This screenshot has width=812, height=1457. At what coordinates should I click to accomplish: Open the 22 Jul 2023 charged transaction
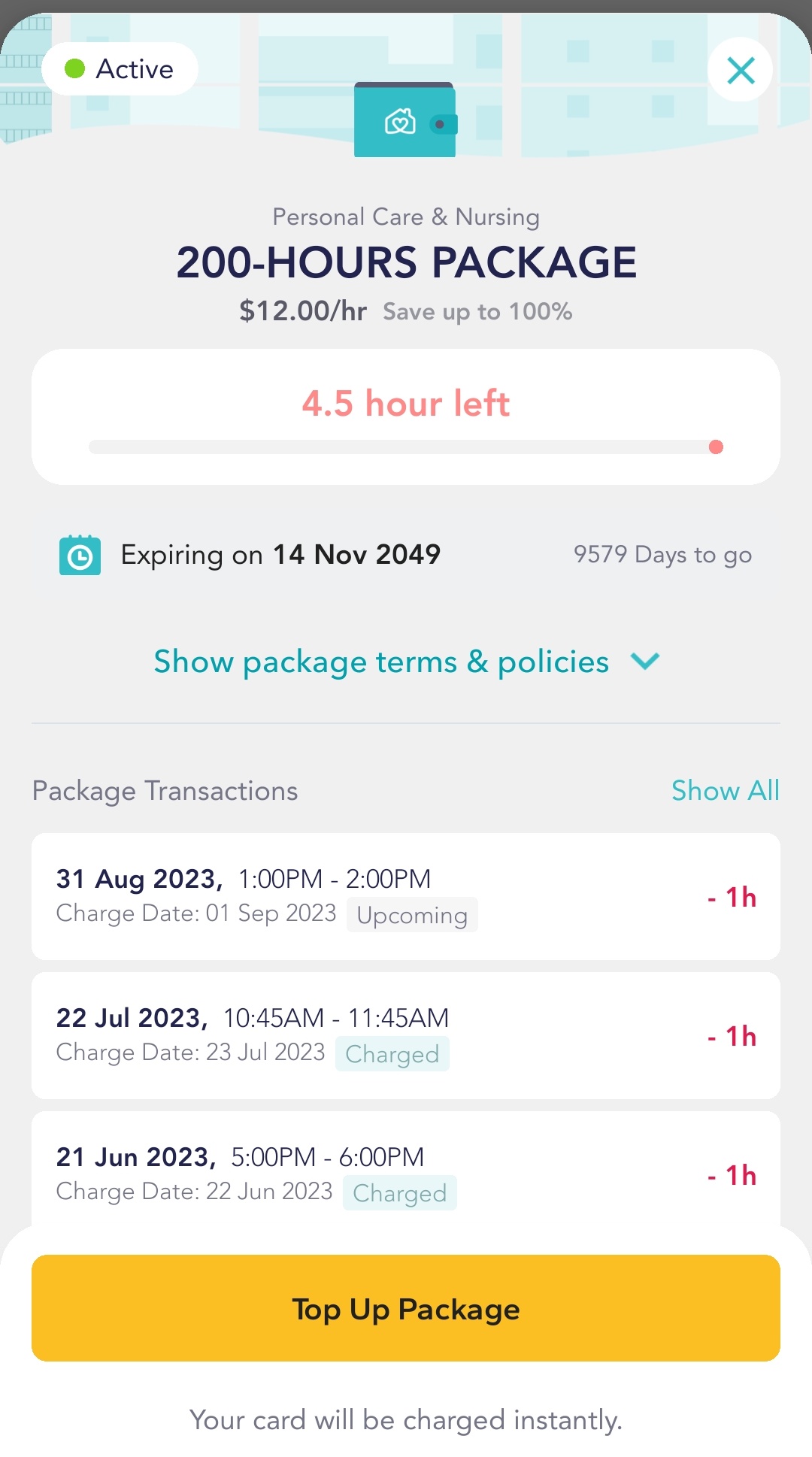(406, 1035)
